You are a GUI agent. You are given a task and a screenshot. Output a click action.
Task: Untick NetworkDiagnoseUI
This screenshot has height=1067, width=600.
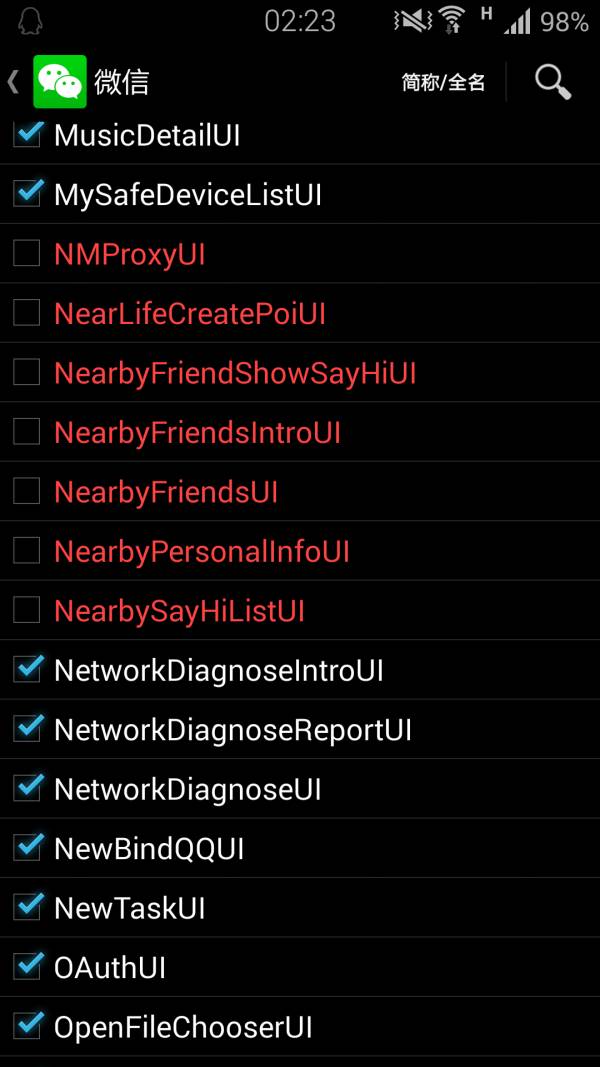click(x=27, y=789)
